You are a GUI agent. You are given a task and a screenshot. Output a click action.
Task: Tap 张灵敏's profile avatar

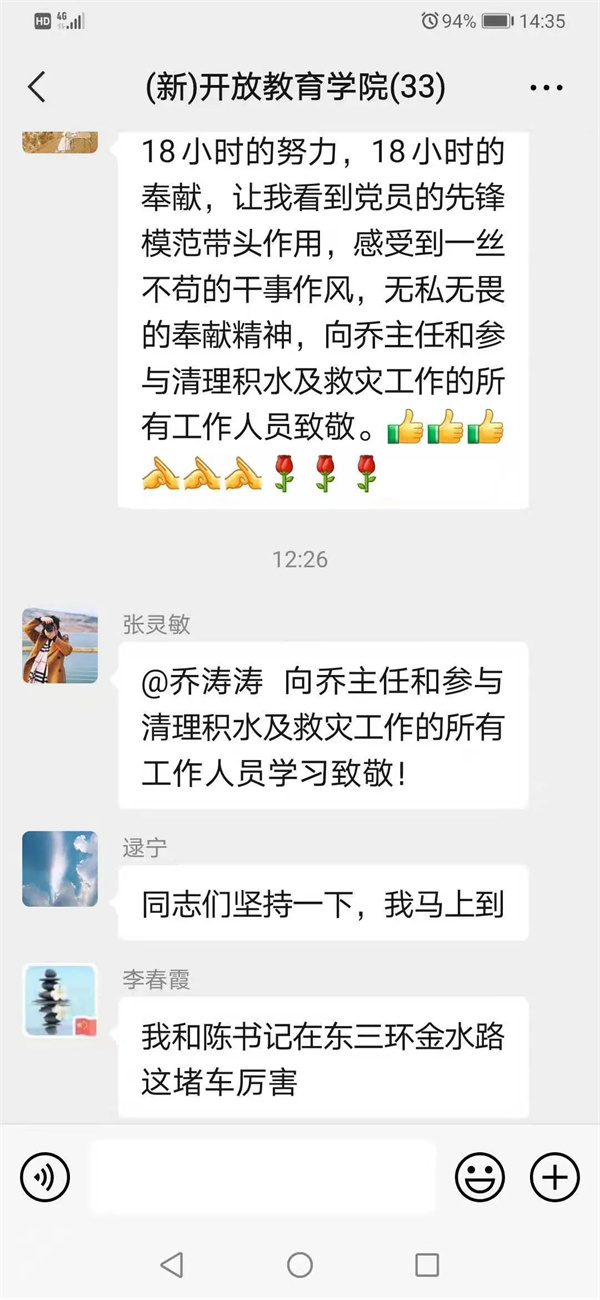pos(60,646)
